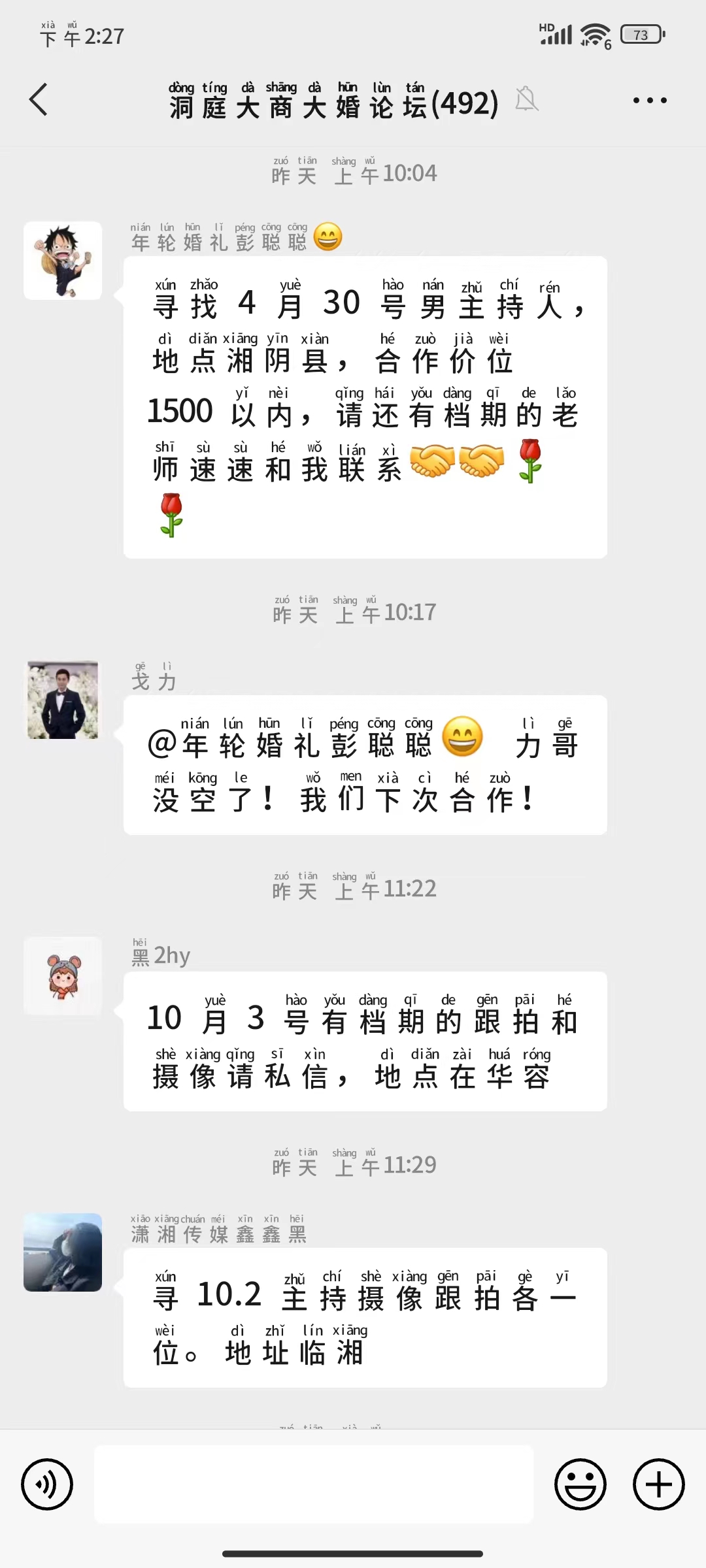The height and width of the screenshot is (1568, 706).
Task: Open the emoji sticker panel
Action: [580, 1484]
